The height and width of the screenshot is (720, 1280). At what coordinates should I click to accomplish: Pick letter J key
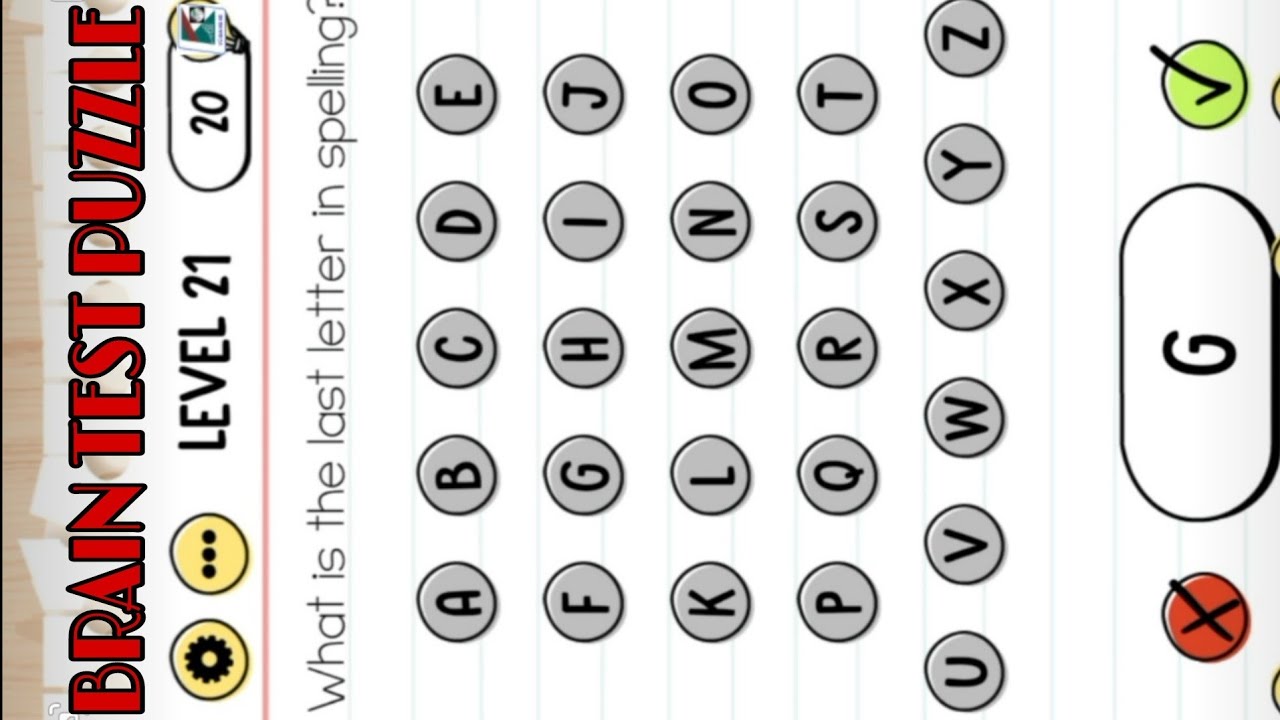coord(584,95)
